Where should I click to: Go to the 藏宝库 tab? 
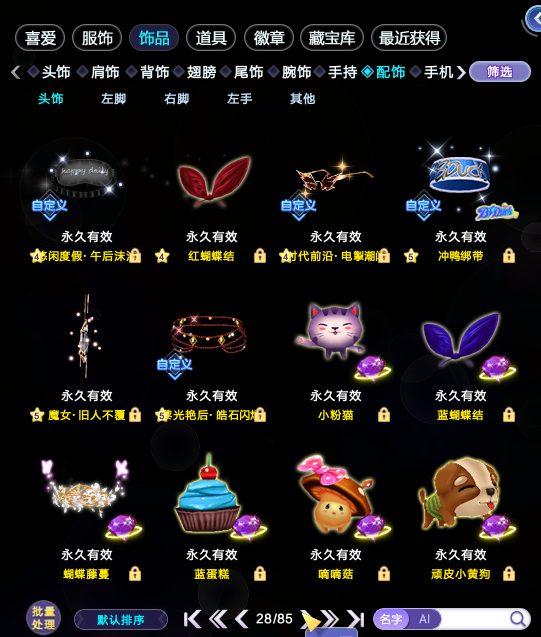pos(332,38)
